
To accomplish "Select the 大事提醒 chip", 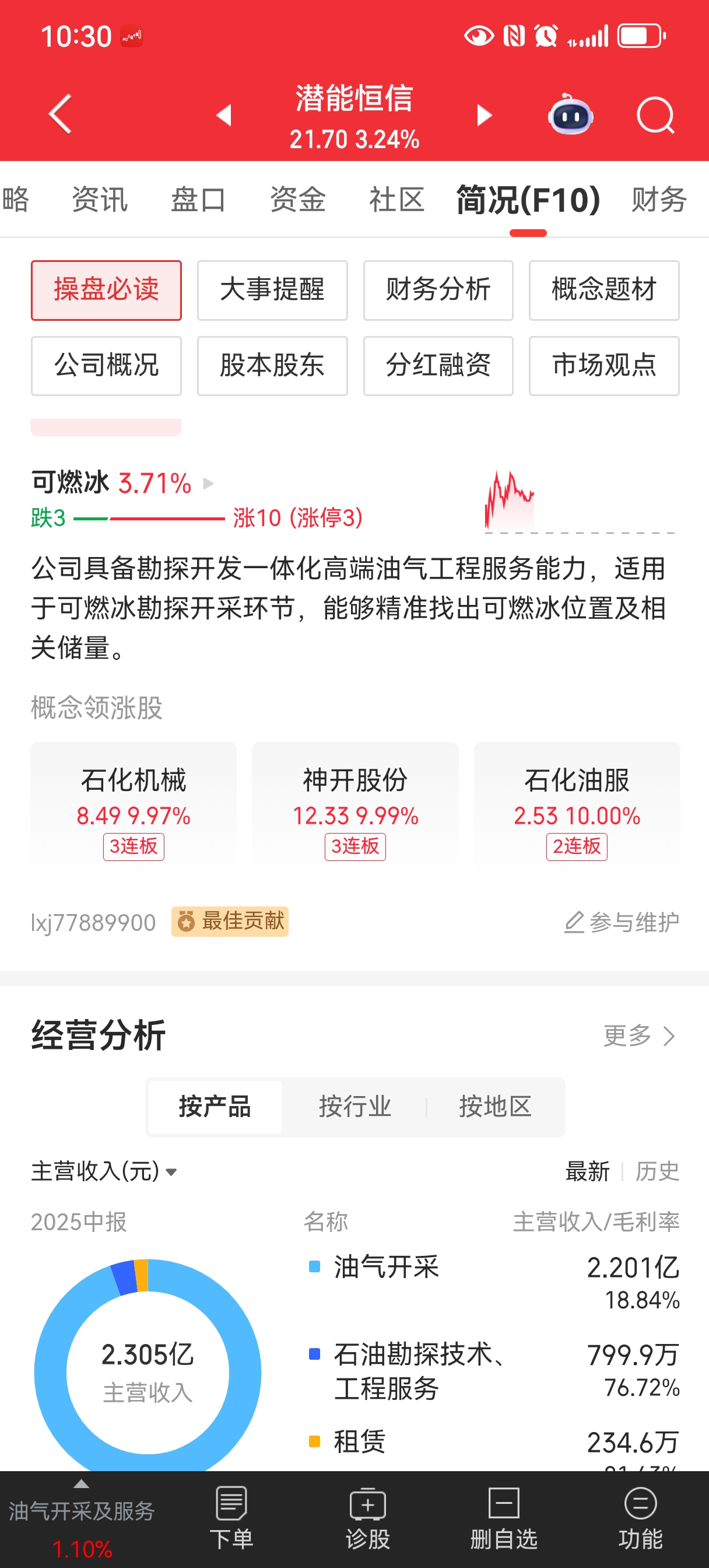I will tap(272, 290).
